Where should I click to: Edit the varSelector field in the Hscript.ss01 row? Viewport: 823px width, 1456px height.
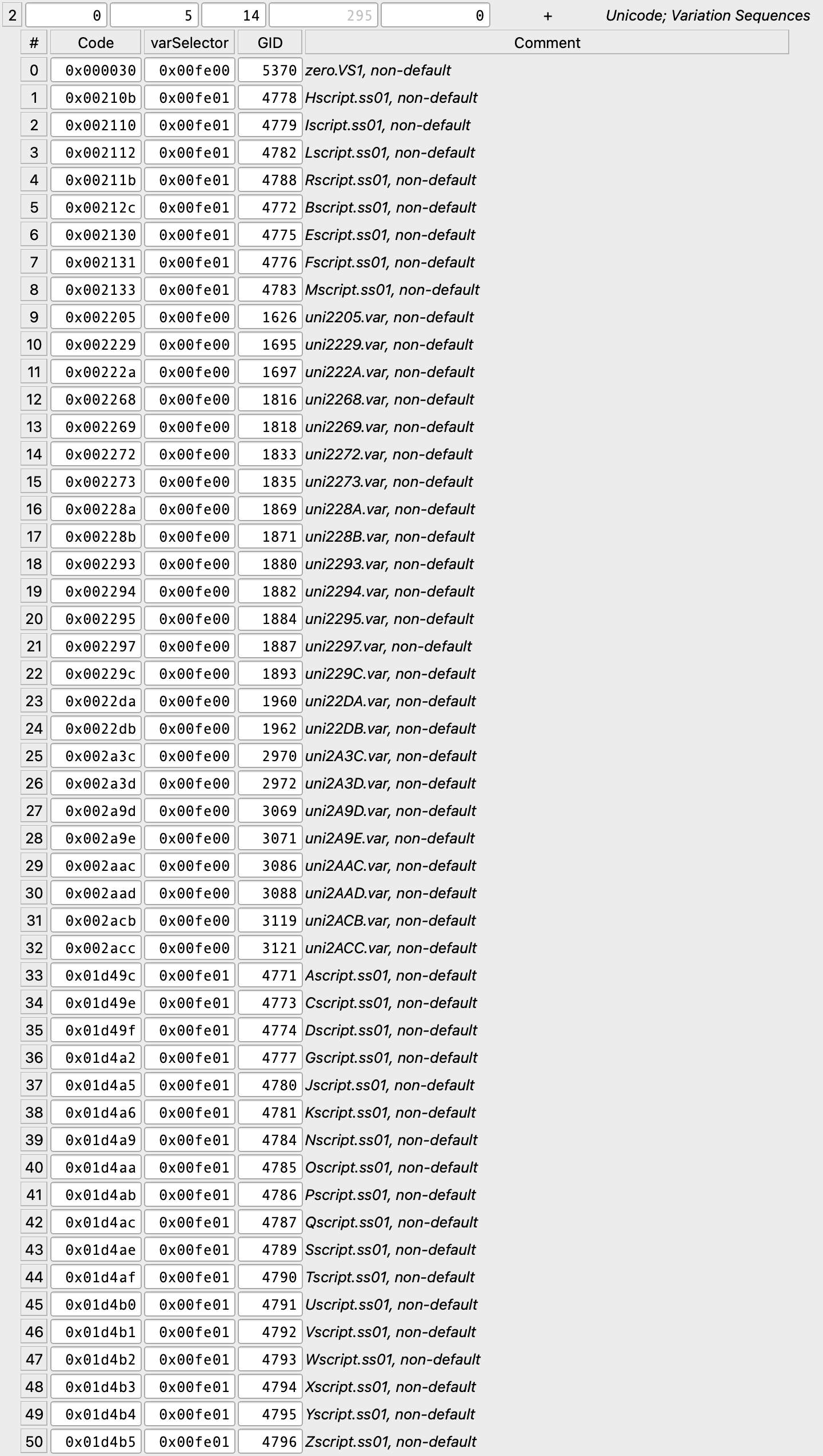(x=189, y=98)
